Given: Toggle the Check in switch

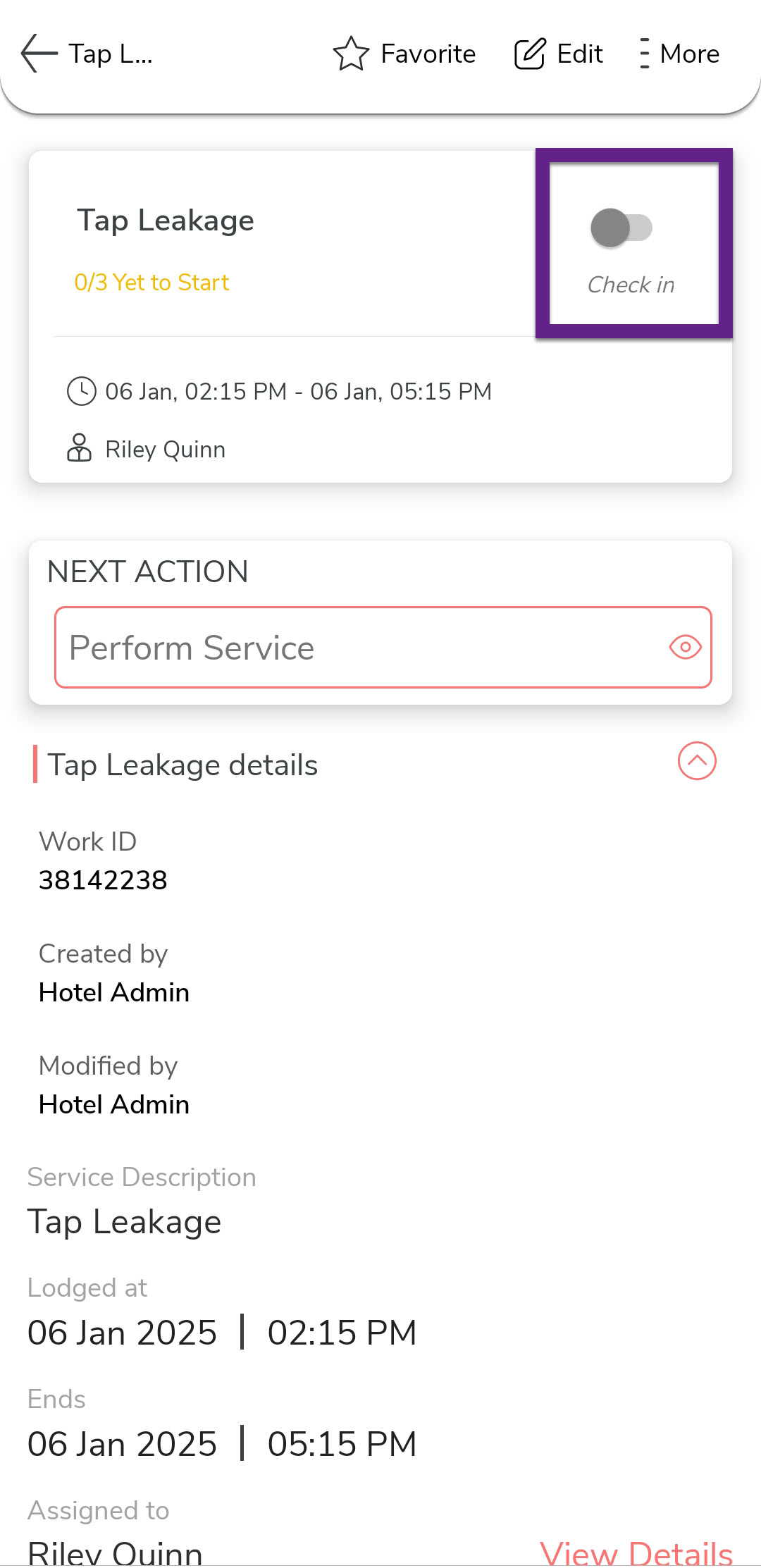Looking at the screenshot, I should click(x=621, y=228).
